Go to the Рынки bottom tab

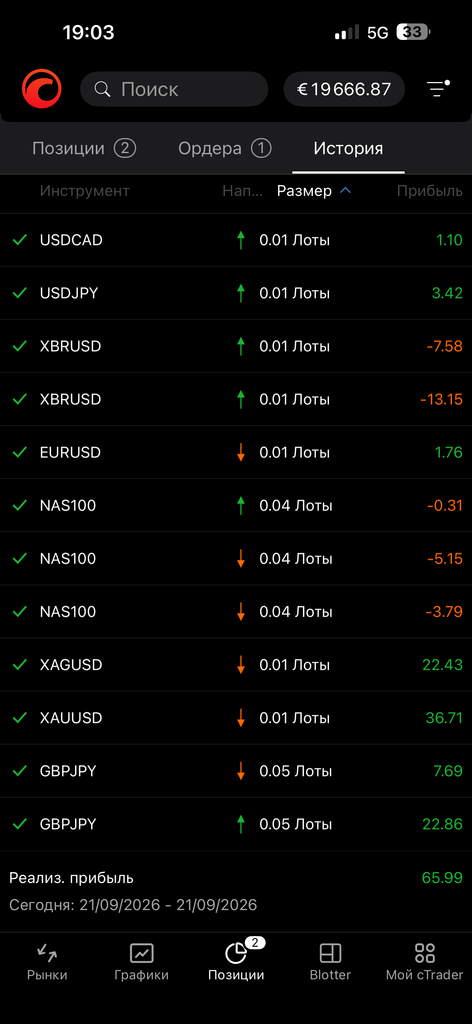47,962
